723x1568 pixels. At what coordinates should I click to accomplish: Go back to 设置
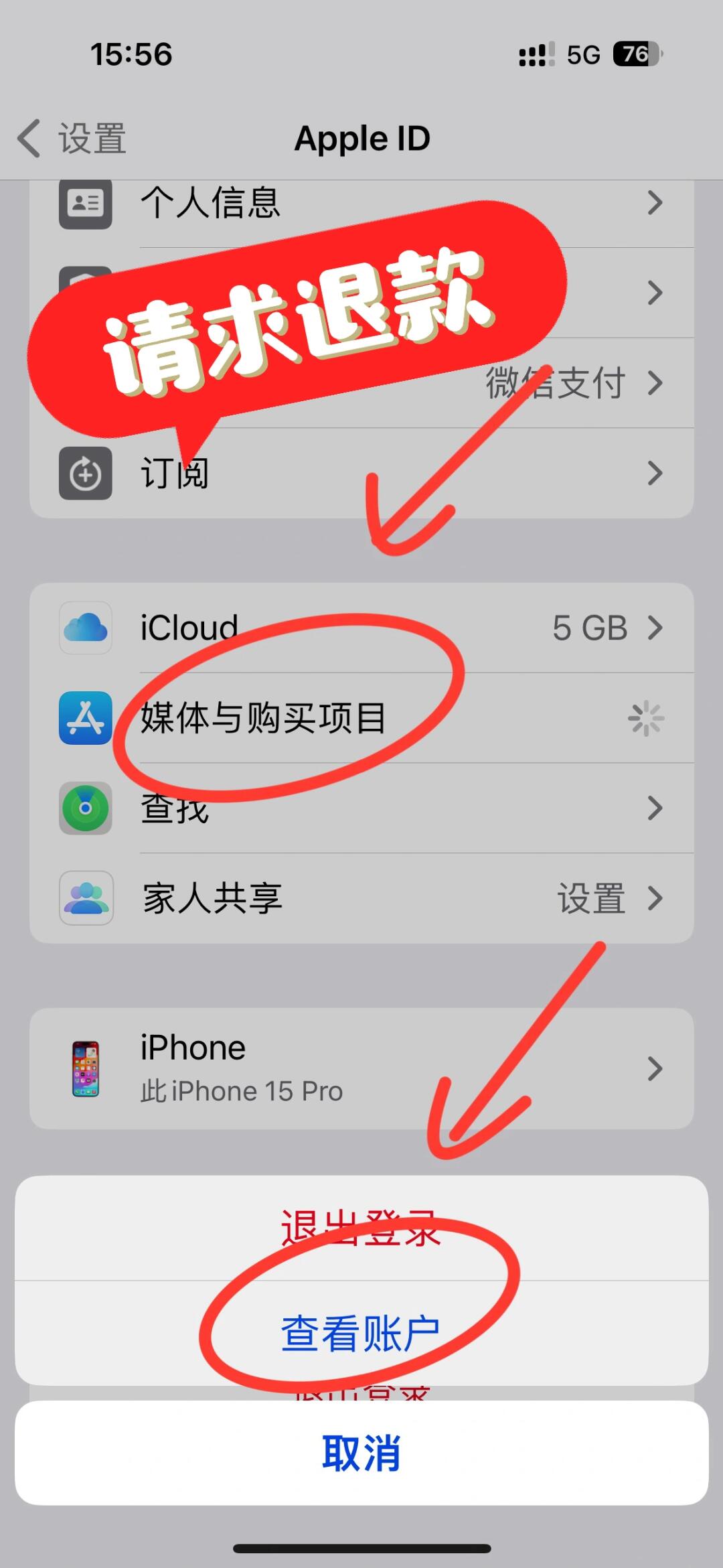coord(72,139)
